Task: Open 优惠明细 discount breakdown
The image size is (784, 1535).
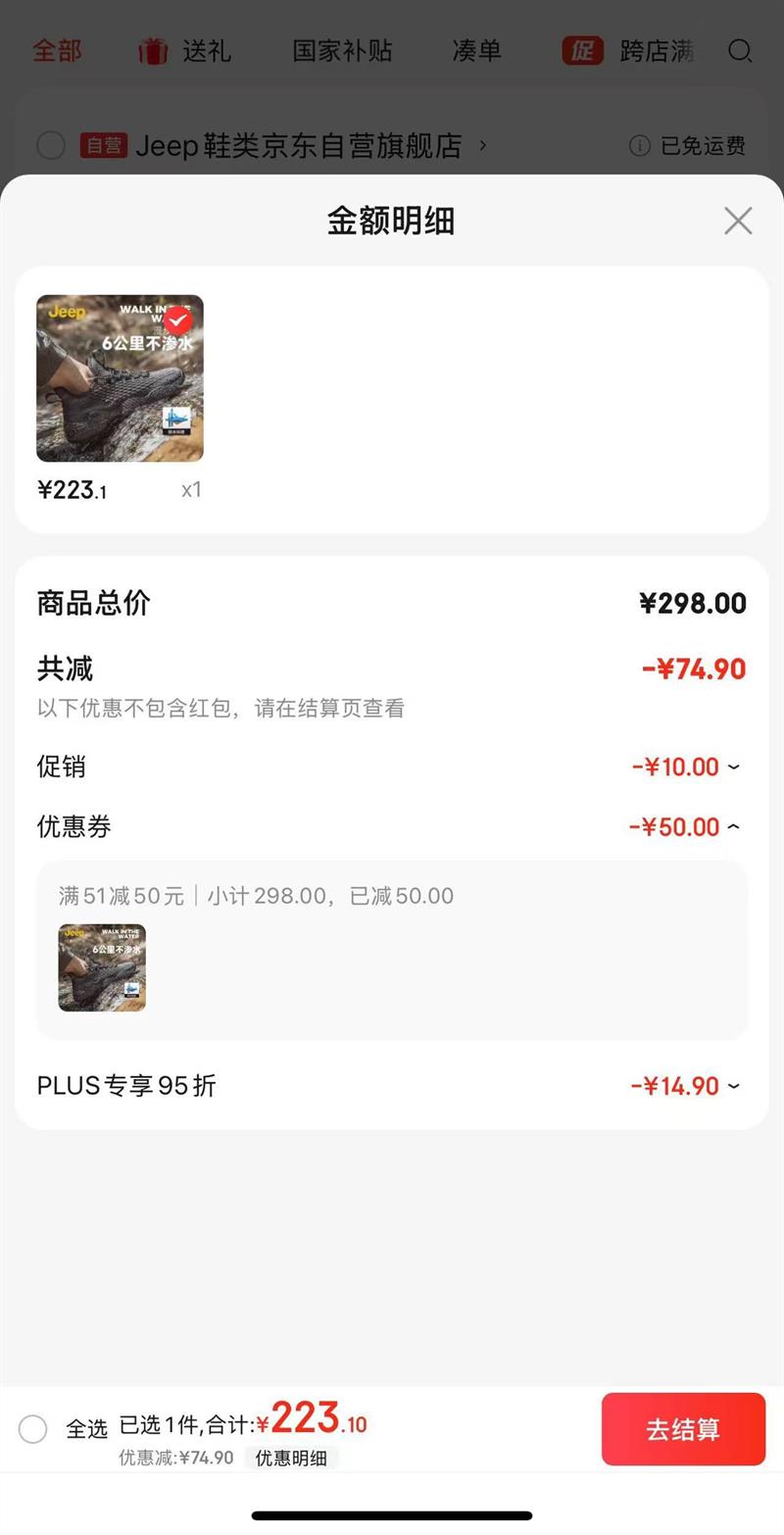Action: (291, 1458)
